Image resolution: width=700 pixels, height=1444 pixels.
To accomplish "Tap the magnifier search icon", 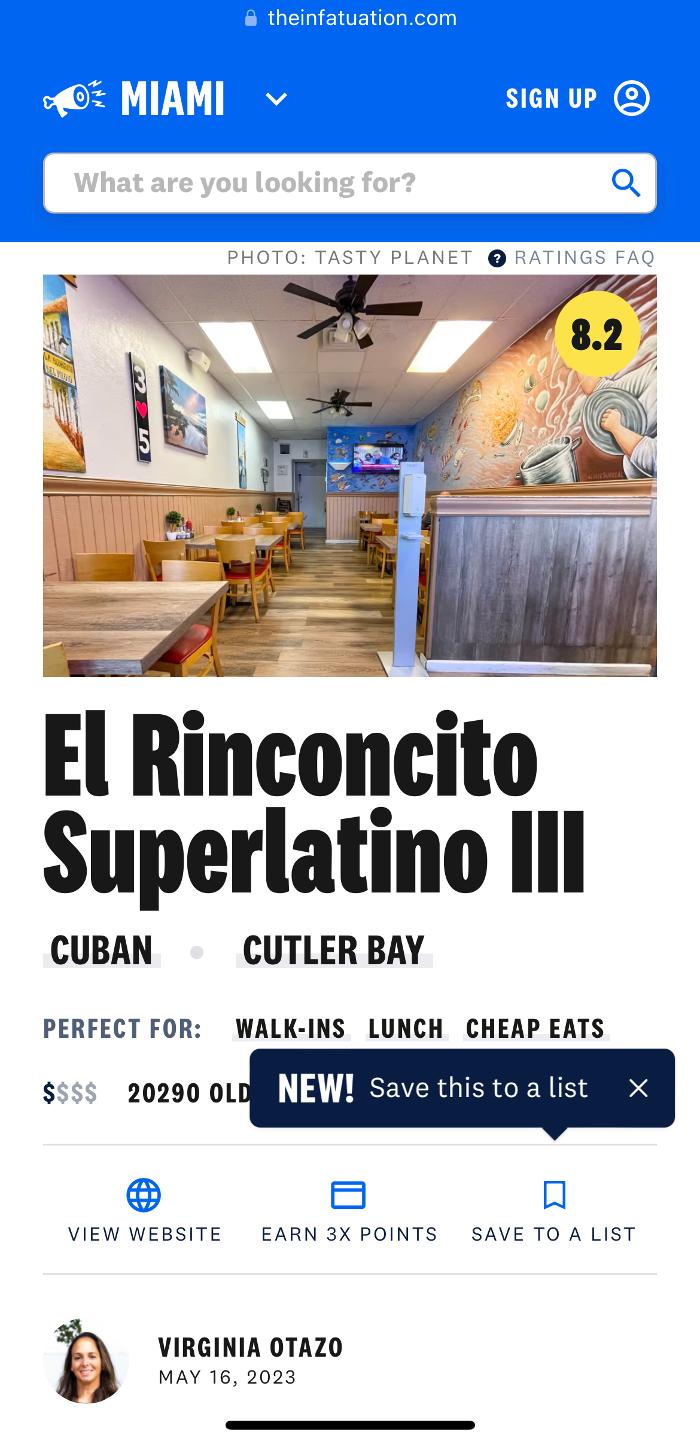I will point(626,183).
